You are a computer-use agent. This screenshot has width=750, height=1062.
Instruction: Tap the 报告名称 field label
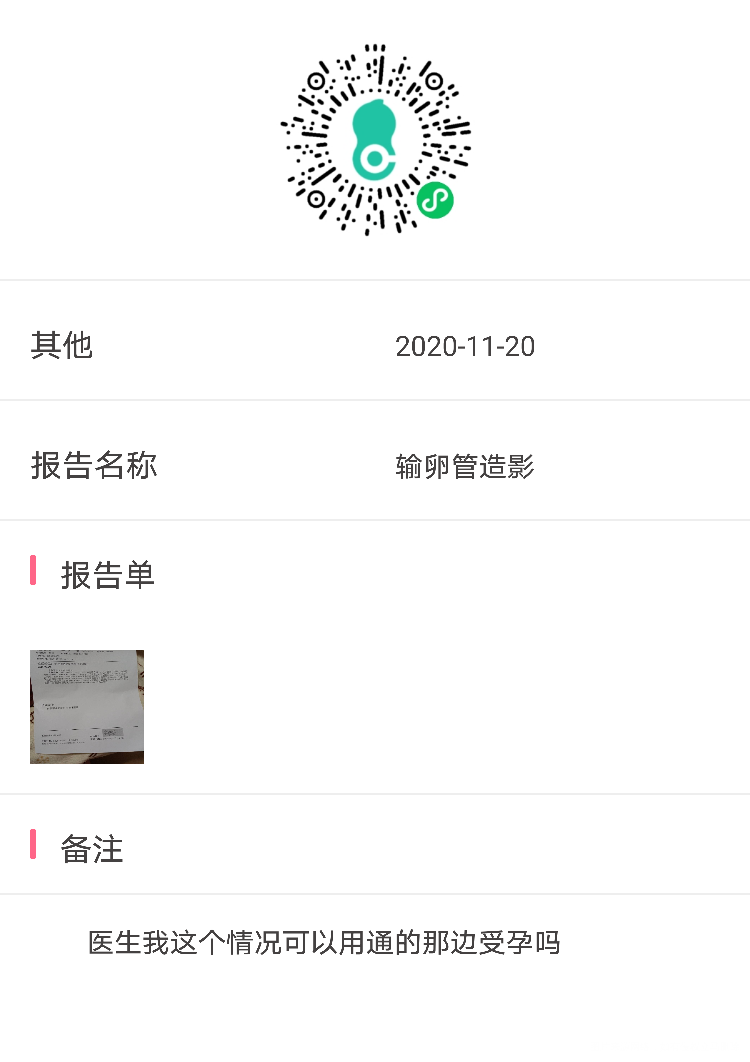93,465
